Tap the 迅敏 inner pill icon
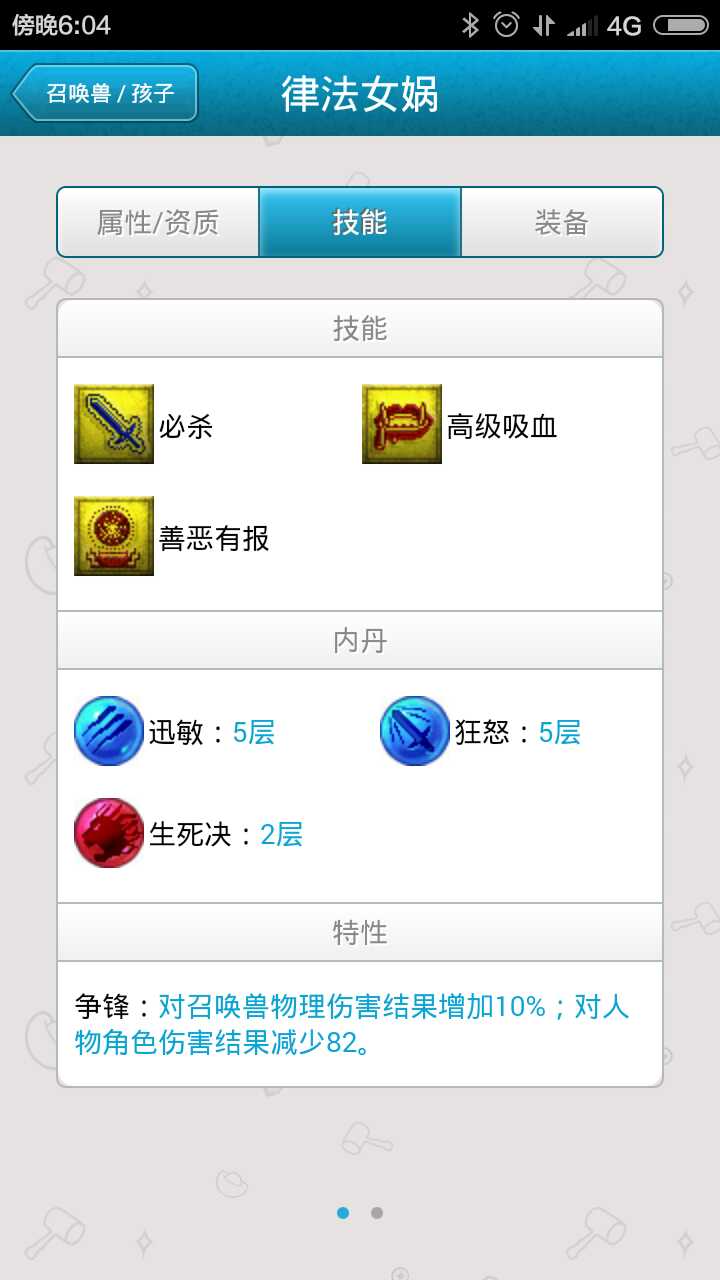Image resolution: width=720 pixels, height=1280 pixels. 109,731
